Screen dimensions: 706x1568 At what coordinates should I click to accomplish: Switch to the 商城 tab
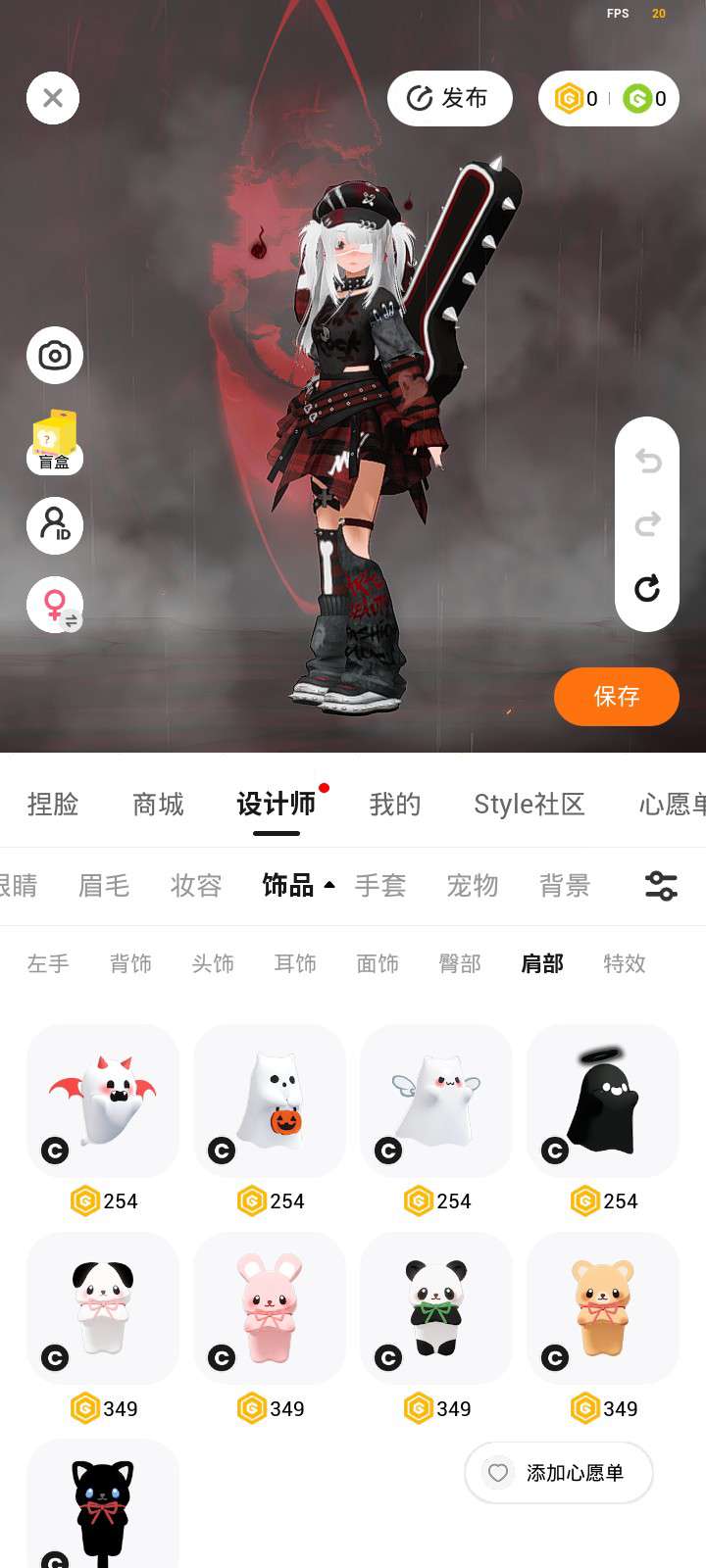click(158, 805)
